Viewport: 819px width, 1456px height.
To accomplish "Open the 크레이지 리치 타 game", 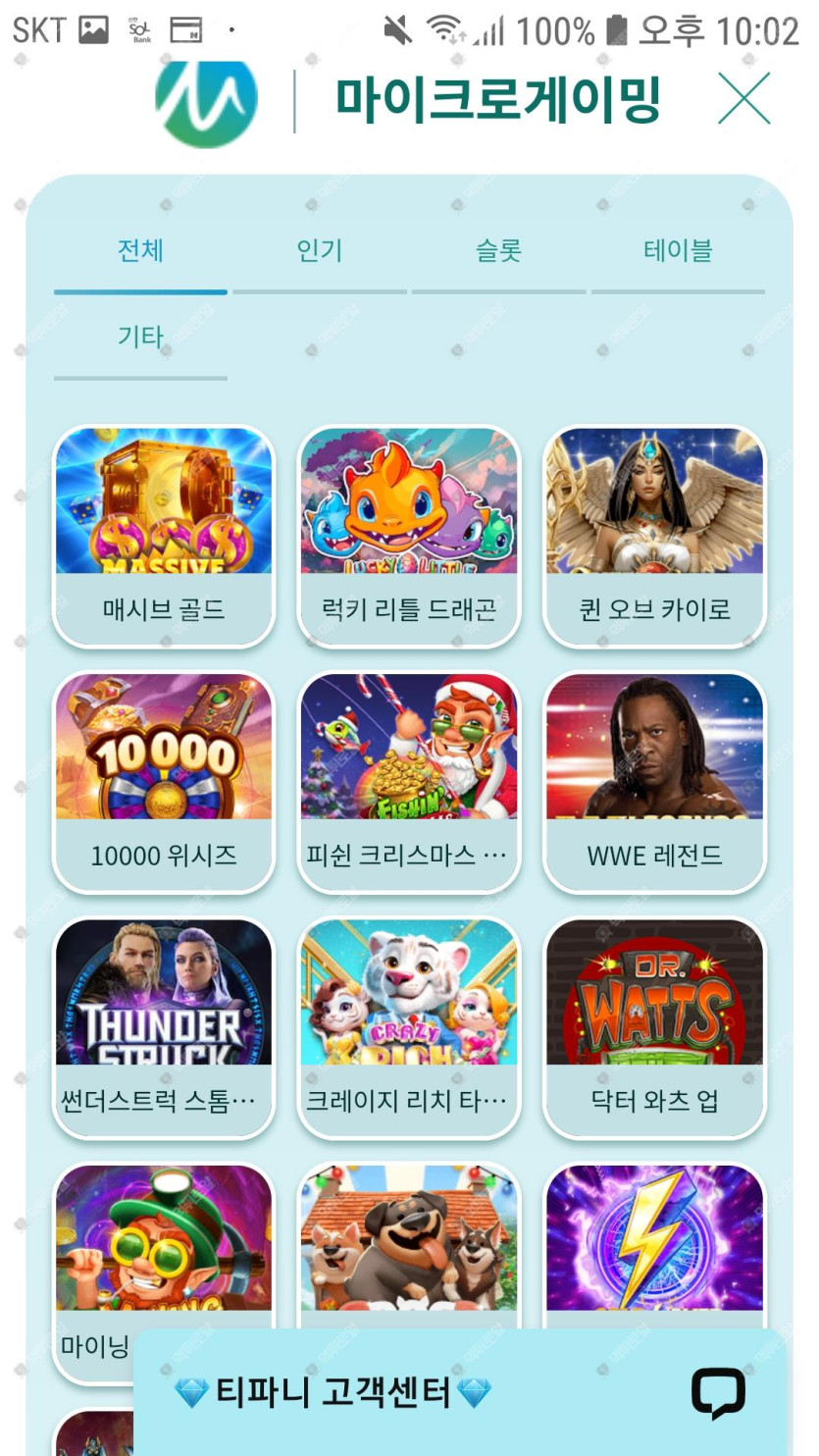I will click(409, 1027).
